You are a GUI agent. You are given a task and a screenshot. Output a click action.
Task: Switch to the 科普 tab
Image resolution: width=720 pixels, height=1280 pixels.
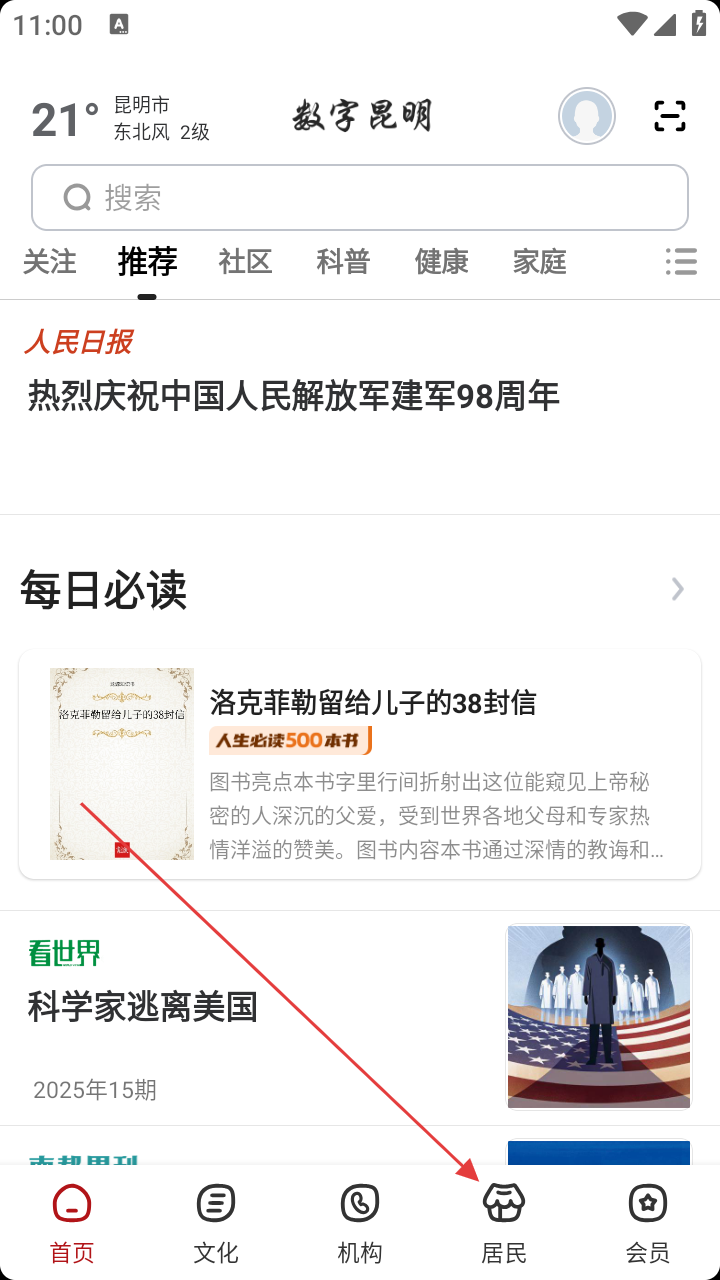[343, 262]
